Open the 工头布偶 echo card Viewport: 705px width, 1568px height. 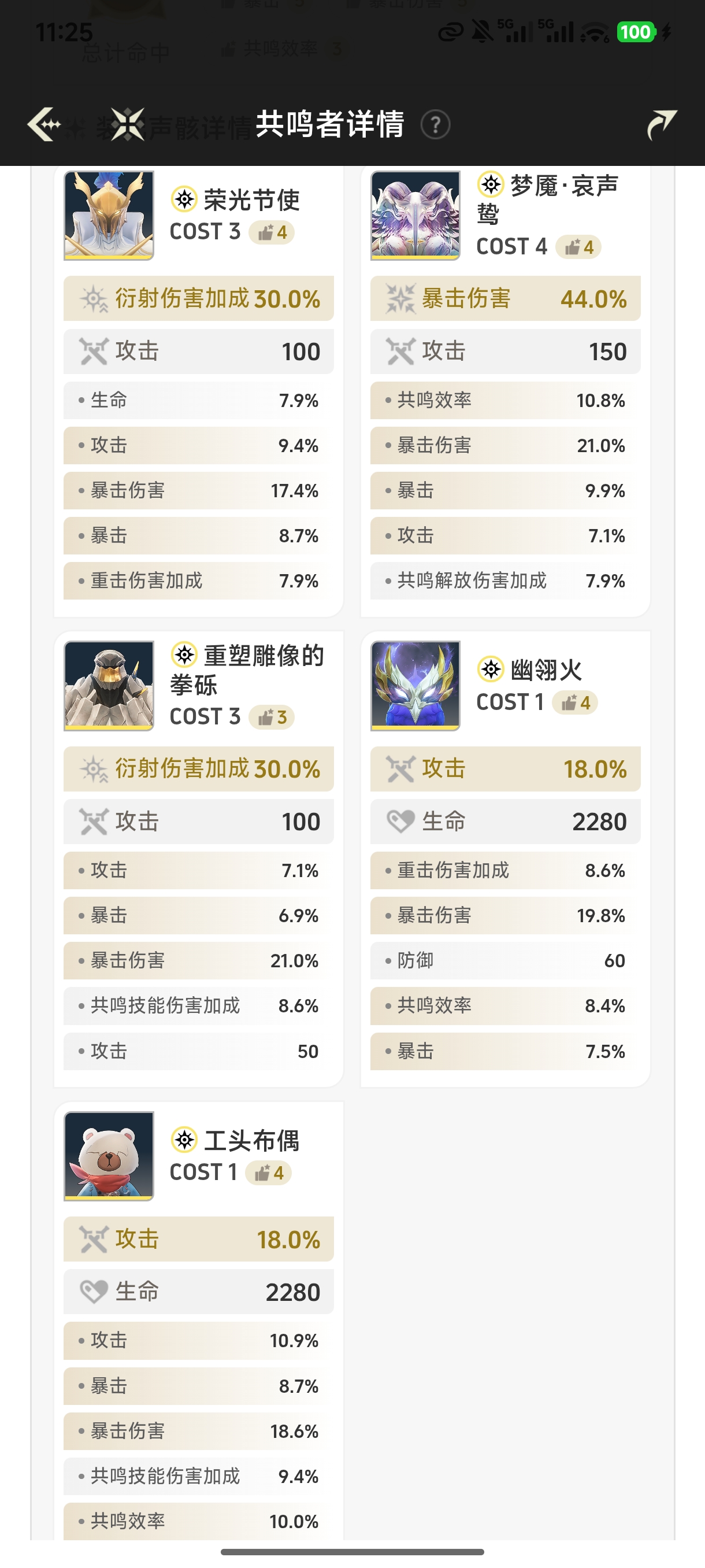[198, 1321]
